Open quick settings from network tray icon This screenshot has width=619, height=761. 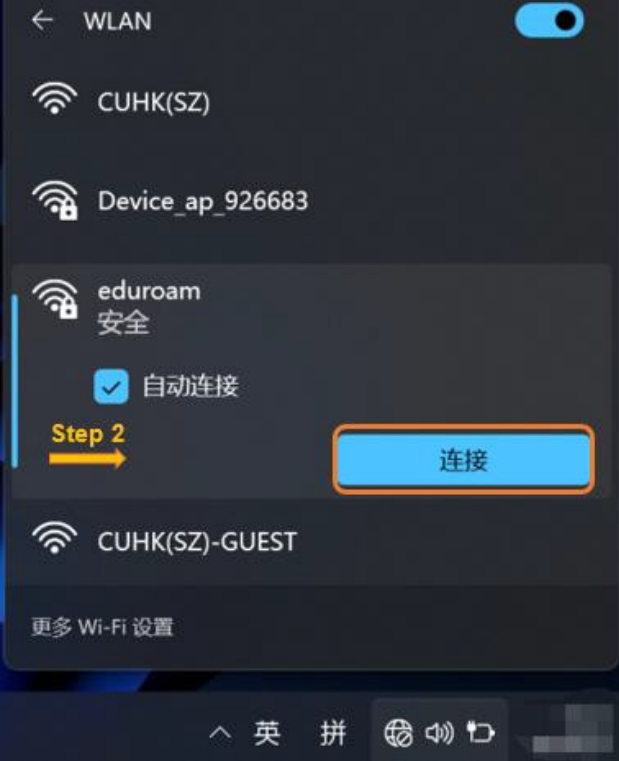(399, 734)
